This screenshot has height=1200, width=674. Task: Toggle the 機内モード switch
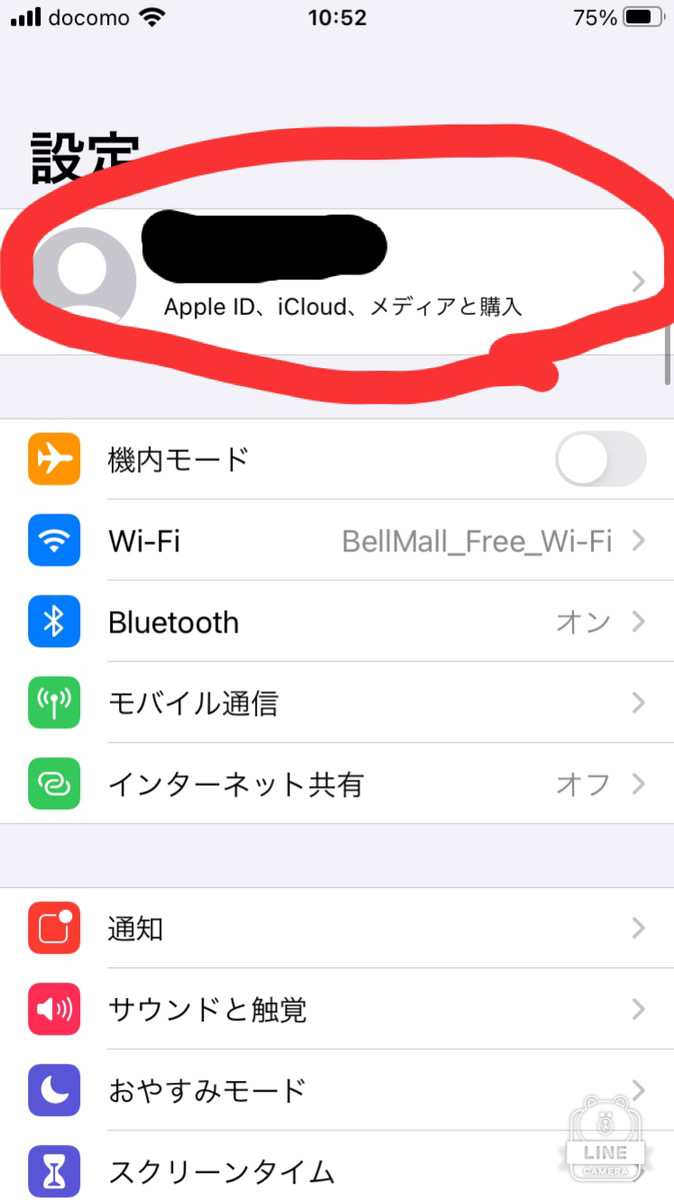click(601, 459)
